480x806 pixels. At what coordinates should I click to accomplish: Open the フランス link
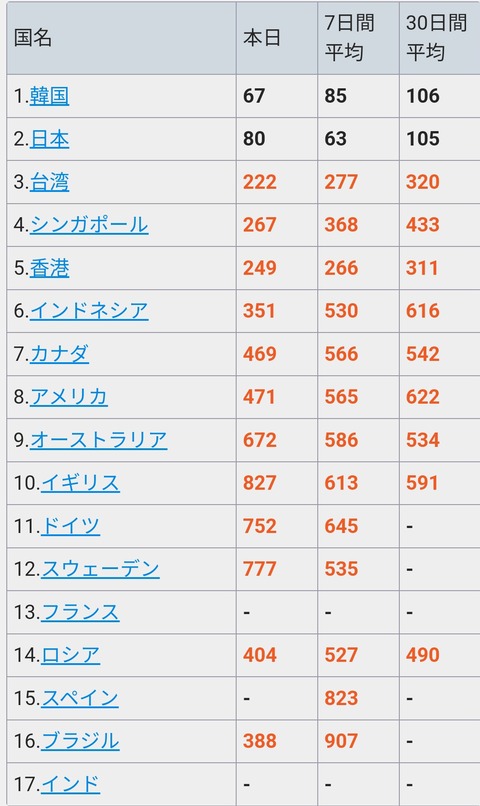click(80, 612)
